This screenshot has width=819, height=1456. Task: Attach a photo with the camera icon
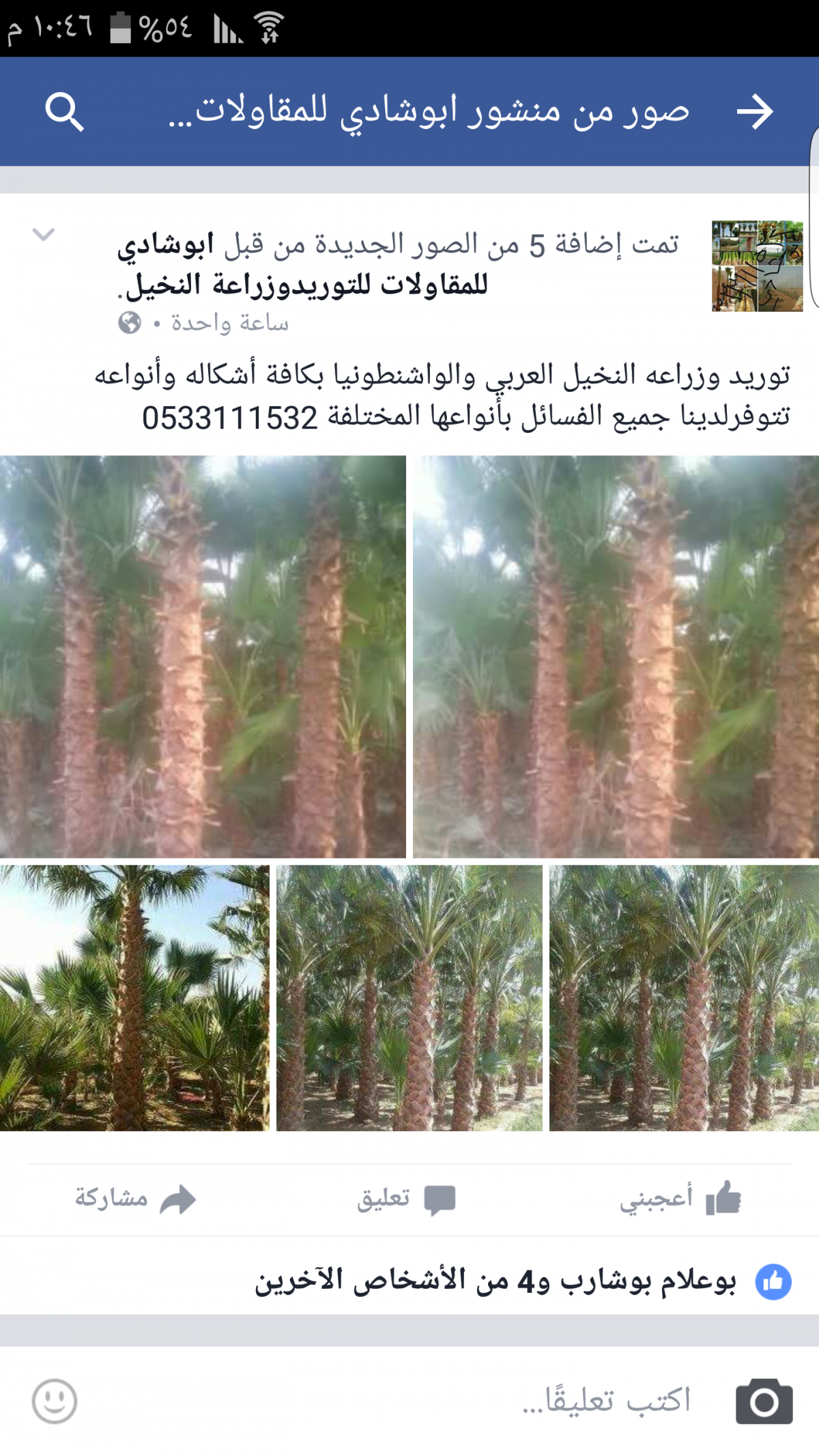(764, 1401)
